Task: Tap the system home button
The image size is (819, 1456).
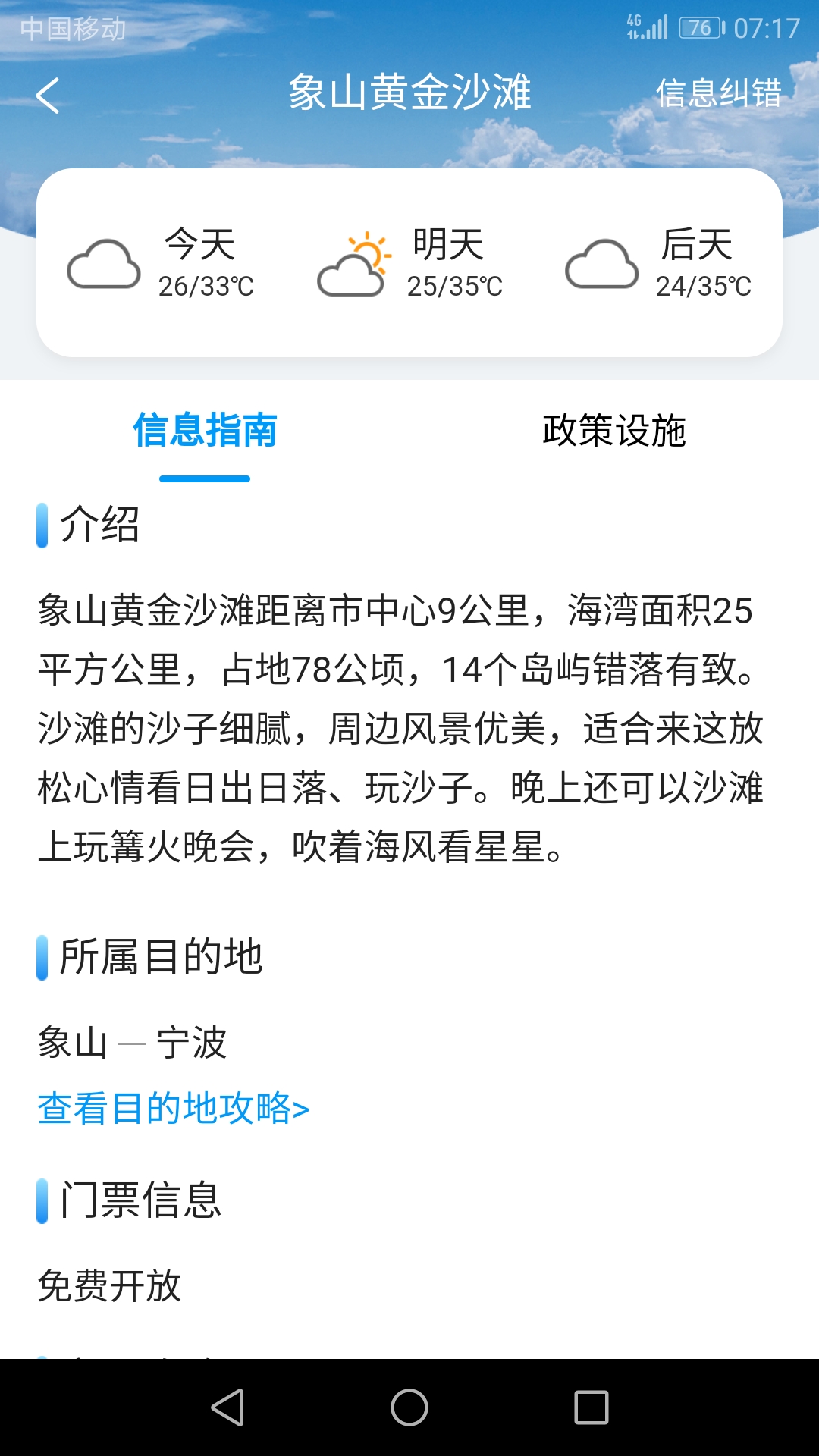Action: click(409, 1407)
